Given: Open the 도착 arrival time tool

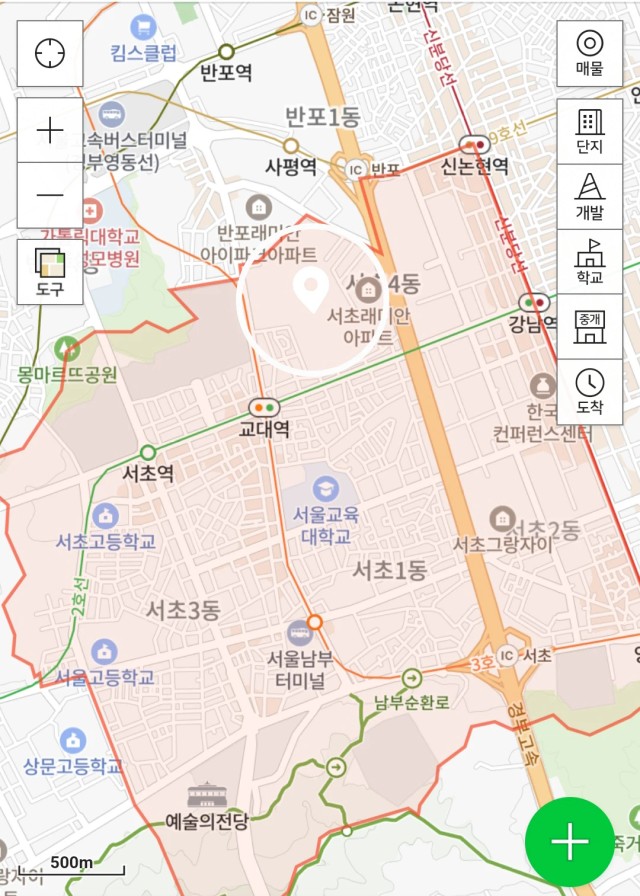Looking at the screenshot, I should tap(589, 391).
